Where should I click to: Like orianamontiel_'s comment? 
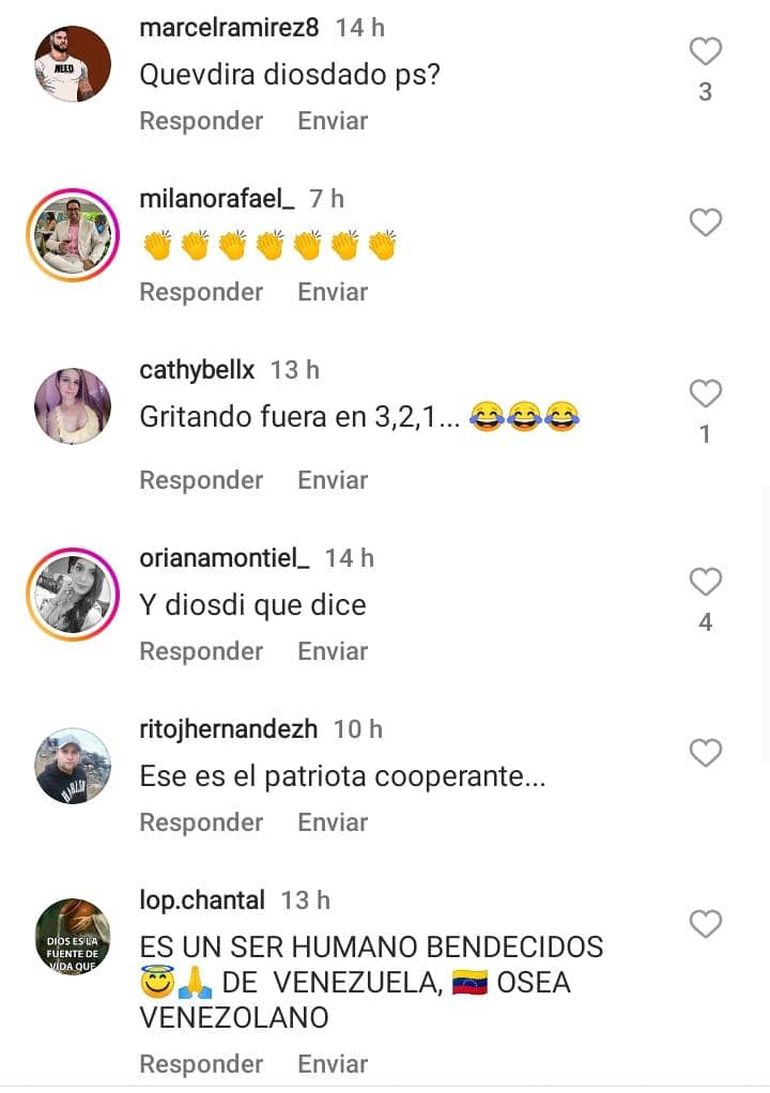705,581
